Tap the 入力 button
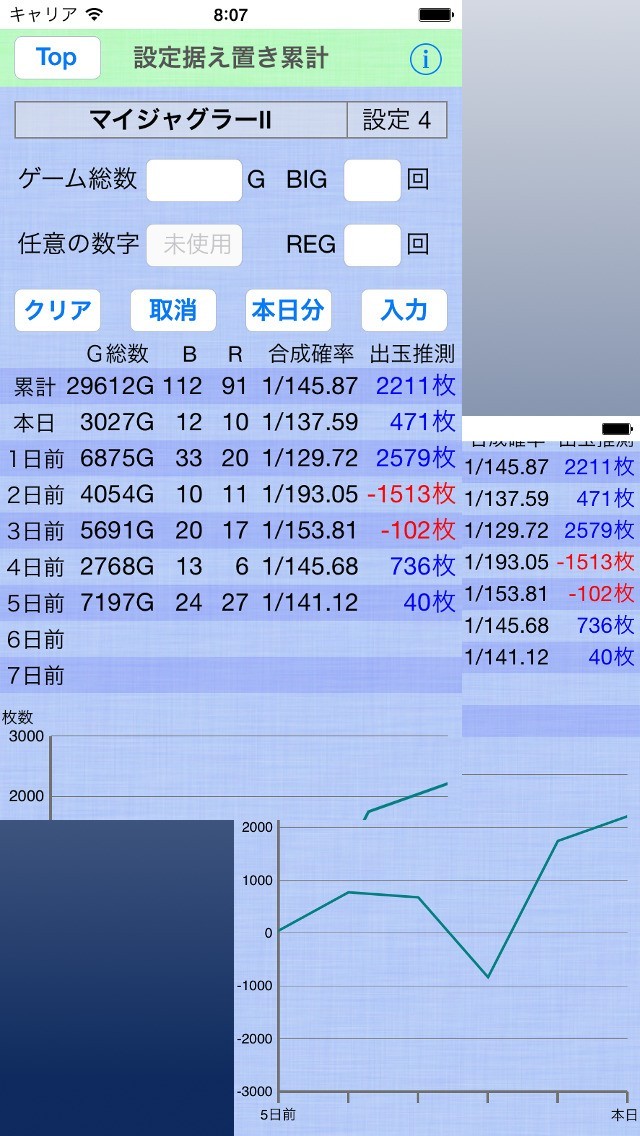This screenshot has width=640, height=1136. 404,310
